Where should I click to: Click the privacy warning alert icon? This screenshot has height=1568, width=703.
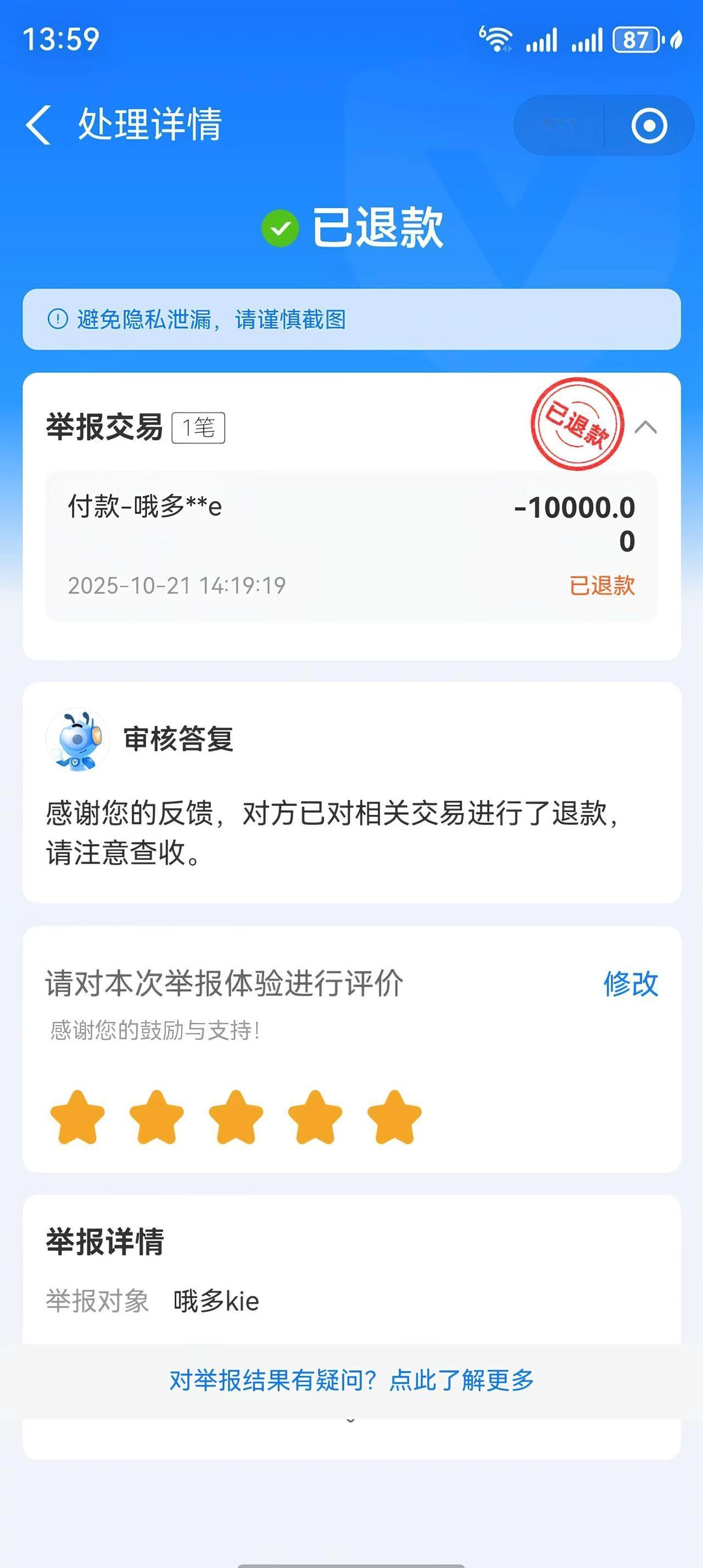coord(58,321)
